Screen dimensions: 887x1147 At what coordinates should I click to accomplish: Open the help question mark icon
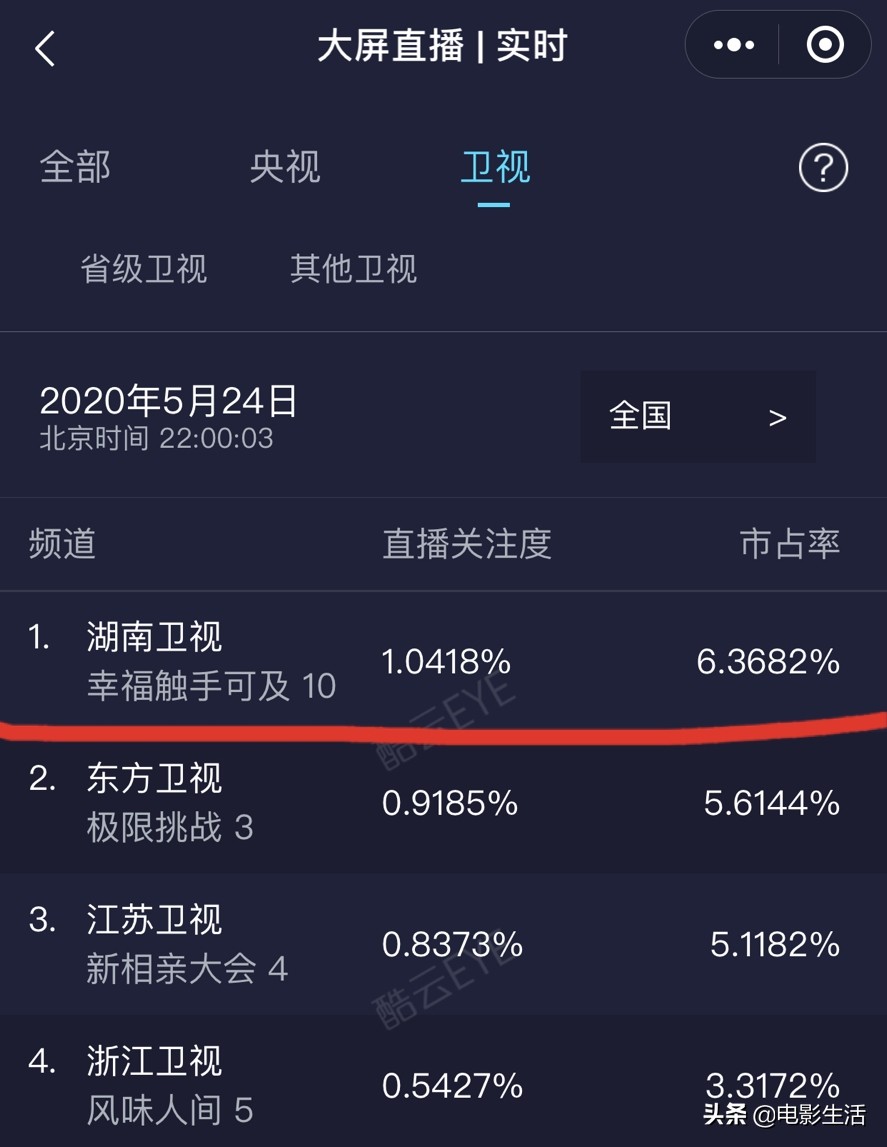[x=823, y=168]
